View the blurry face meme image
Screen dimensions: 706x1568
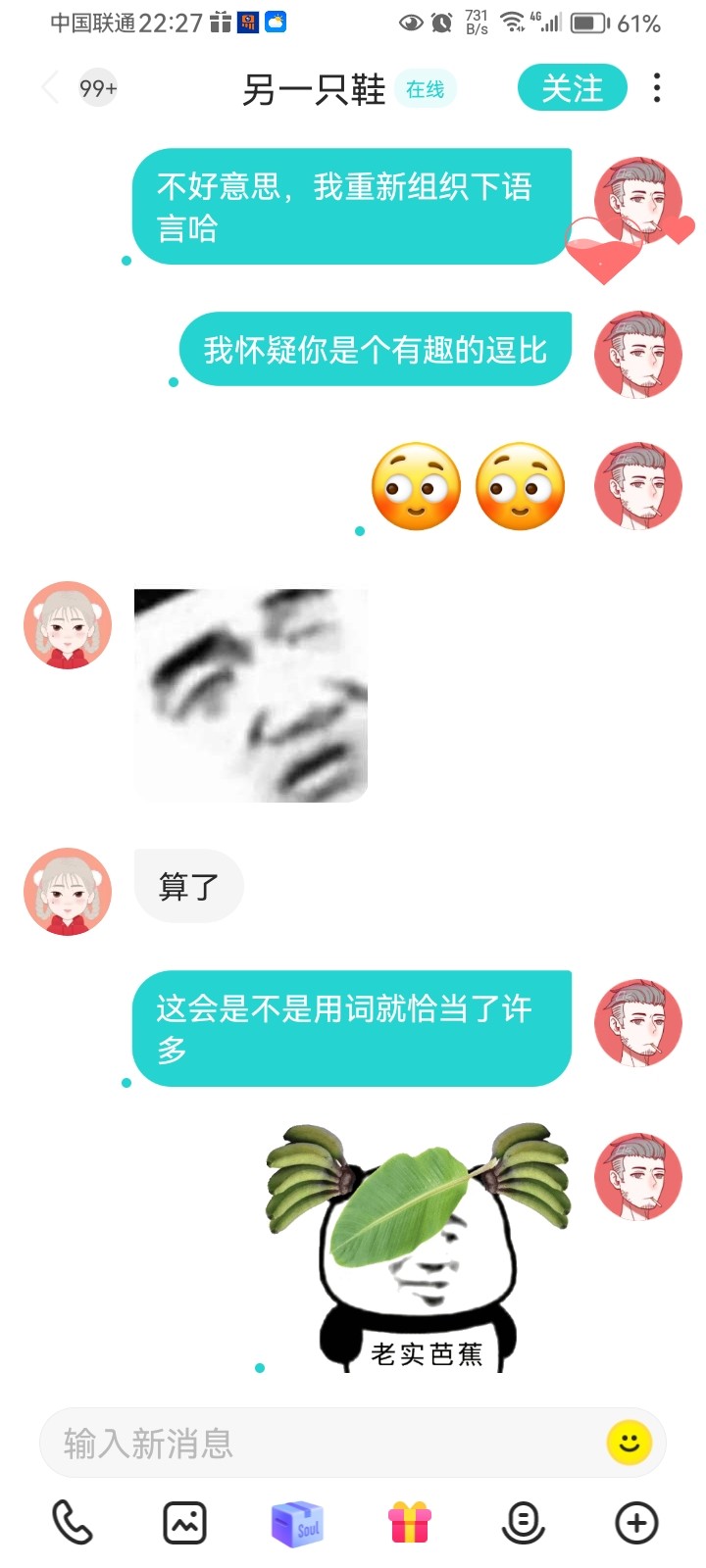251,695
